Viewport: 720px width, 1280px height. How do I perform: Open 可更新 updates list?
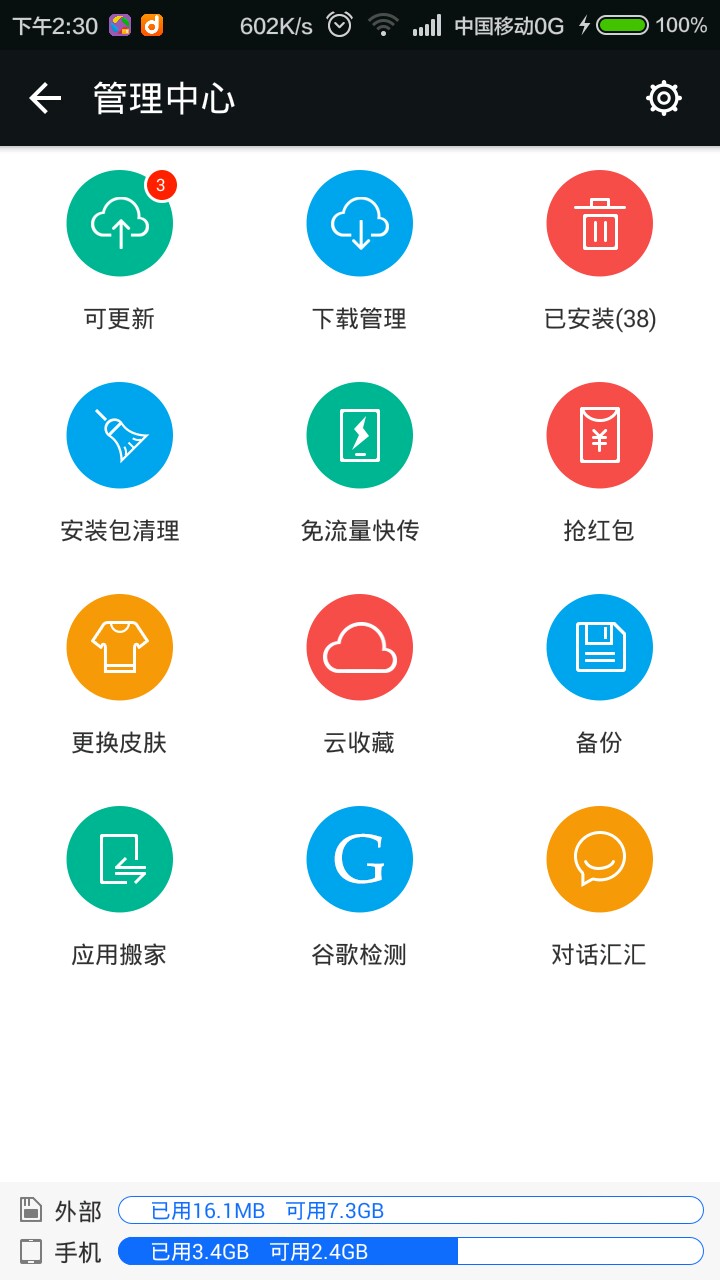(120, 223)
